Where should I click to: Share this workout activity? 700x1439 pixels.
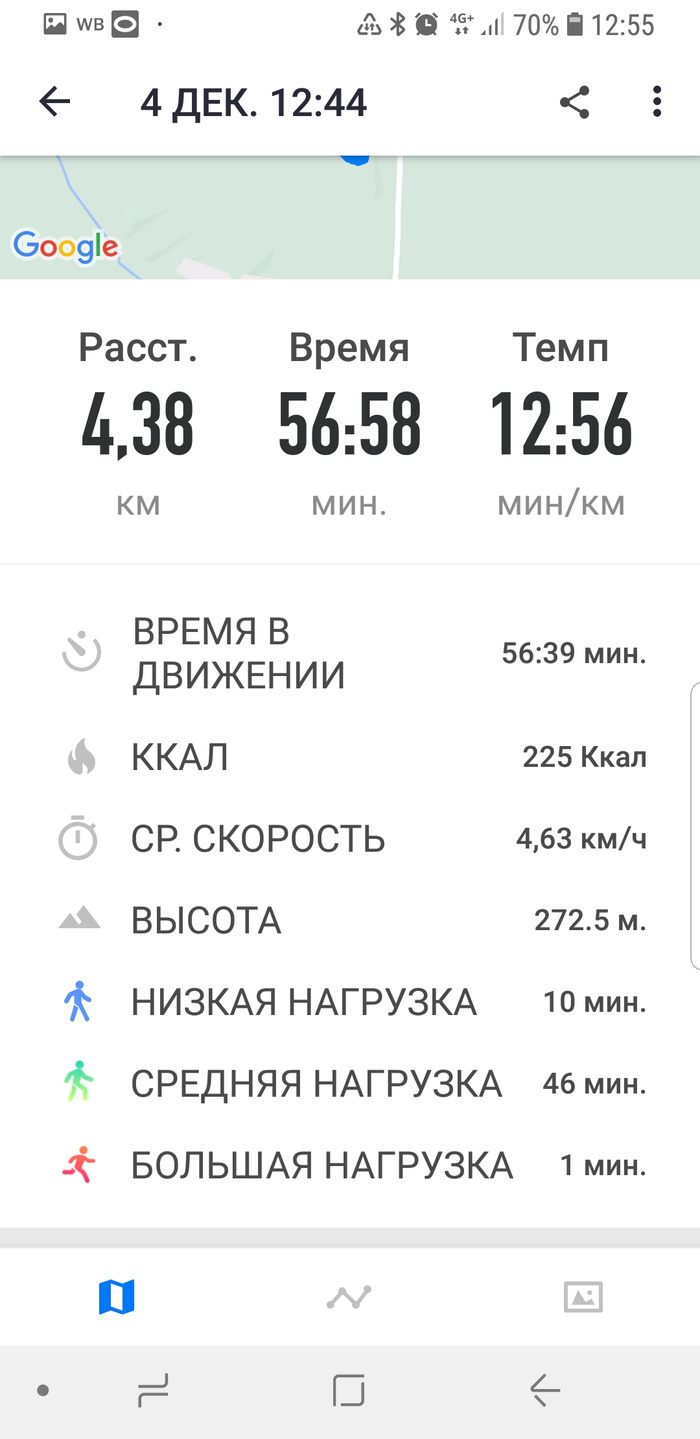pos(574,102)
